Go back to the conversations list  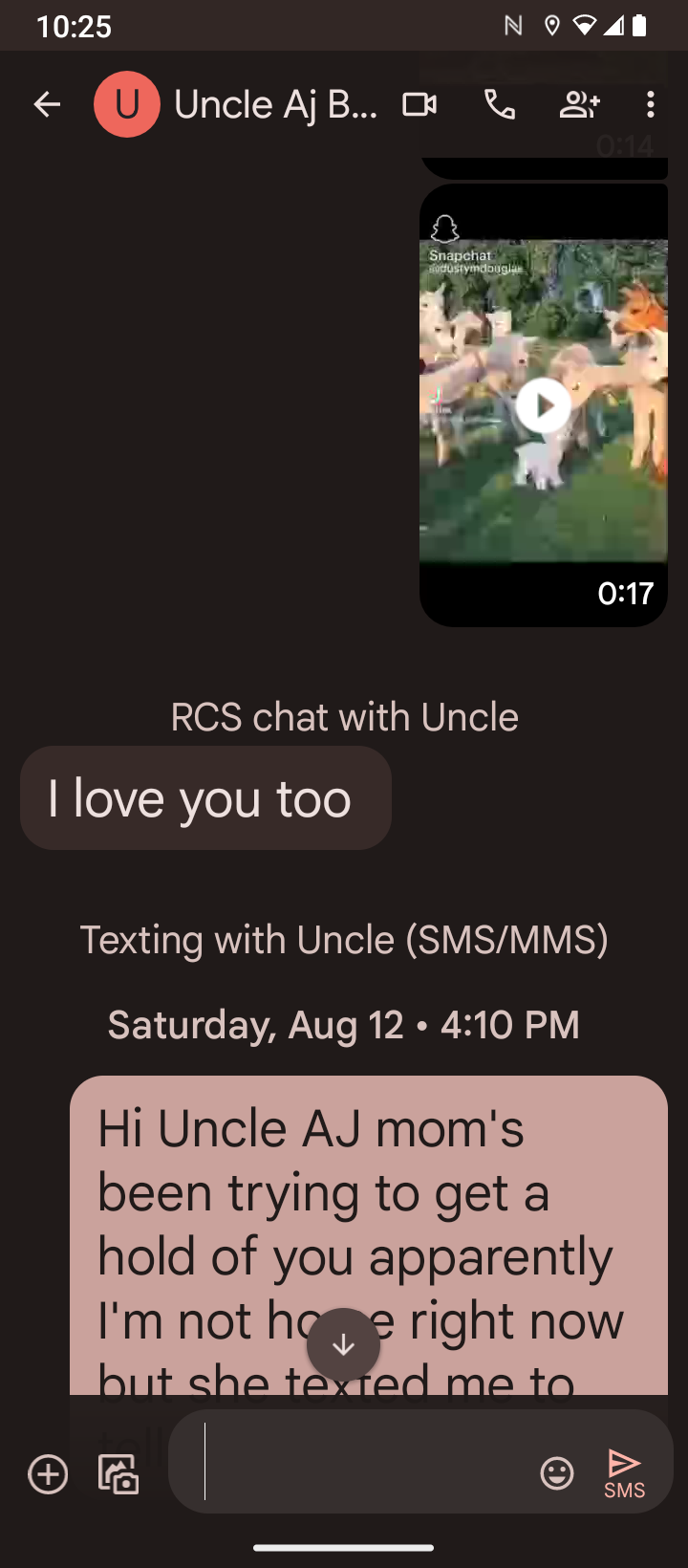47,104
